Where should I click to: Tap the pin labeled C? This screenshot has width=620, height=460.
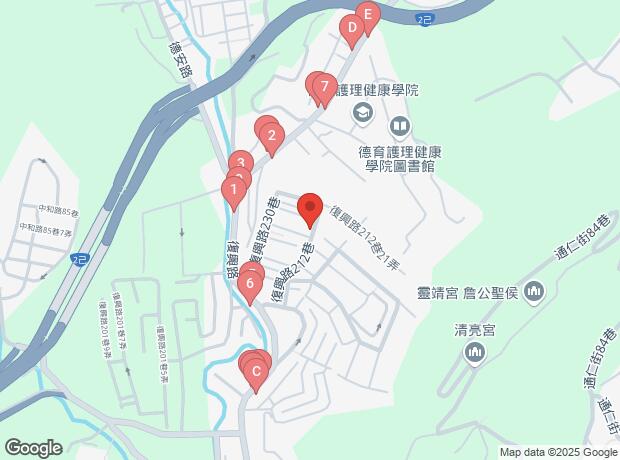click(256, 373)
